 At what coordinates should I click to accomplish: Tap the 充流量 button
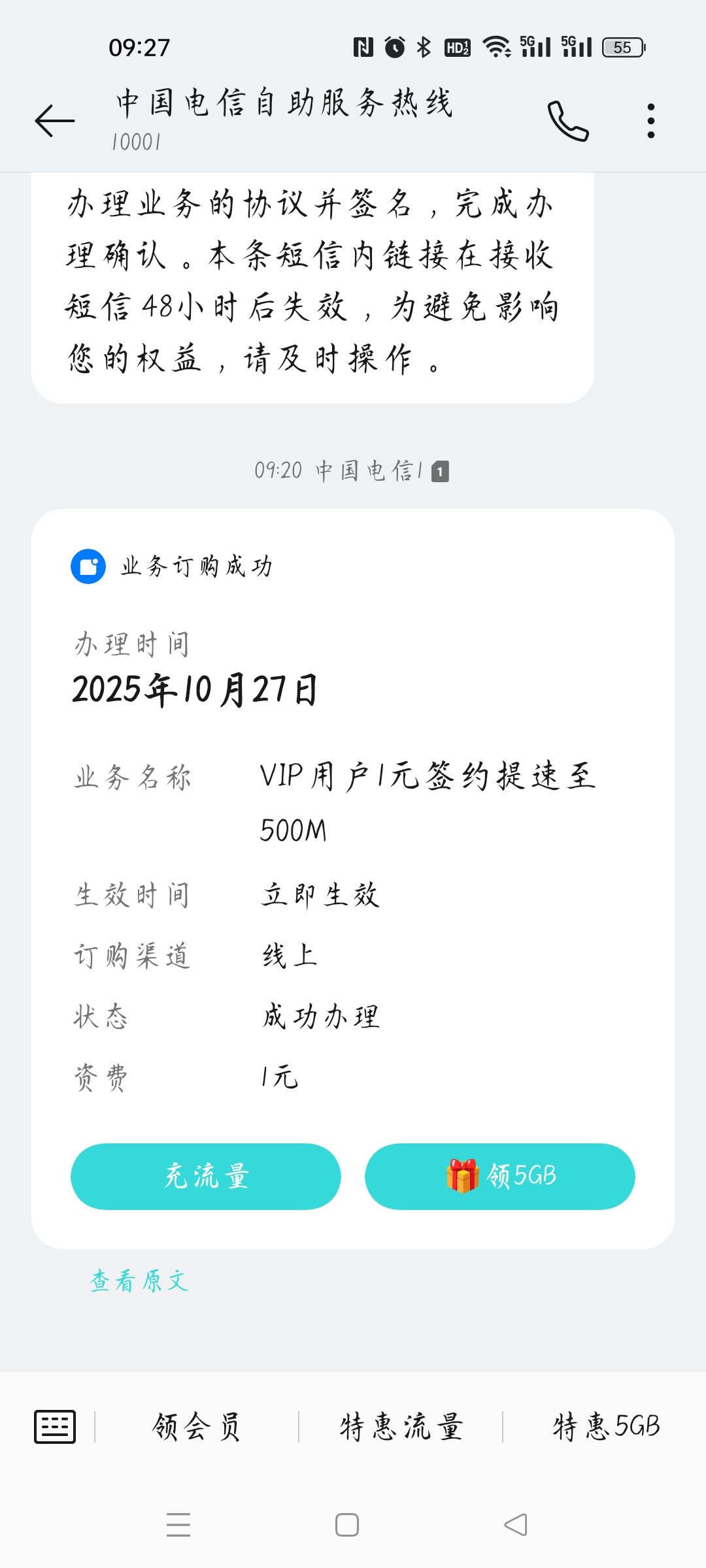click(205, 1176)
